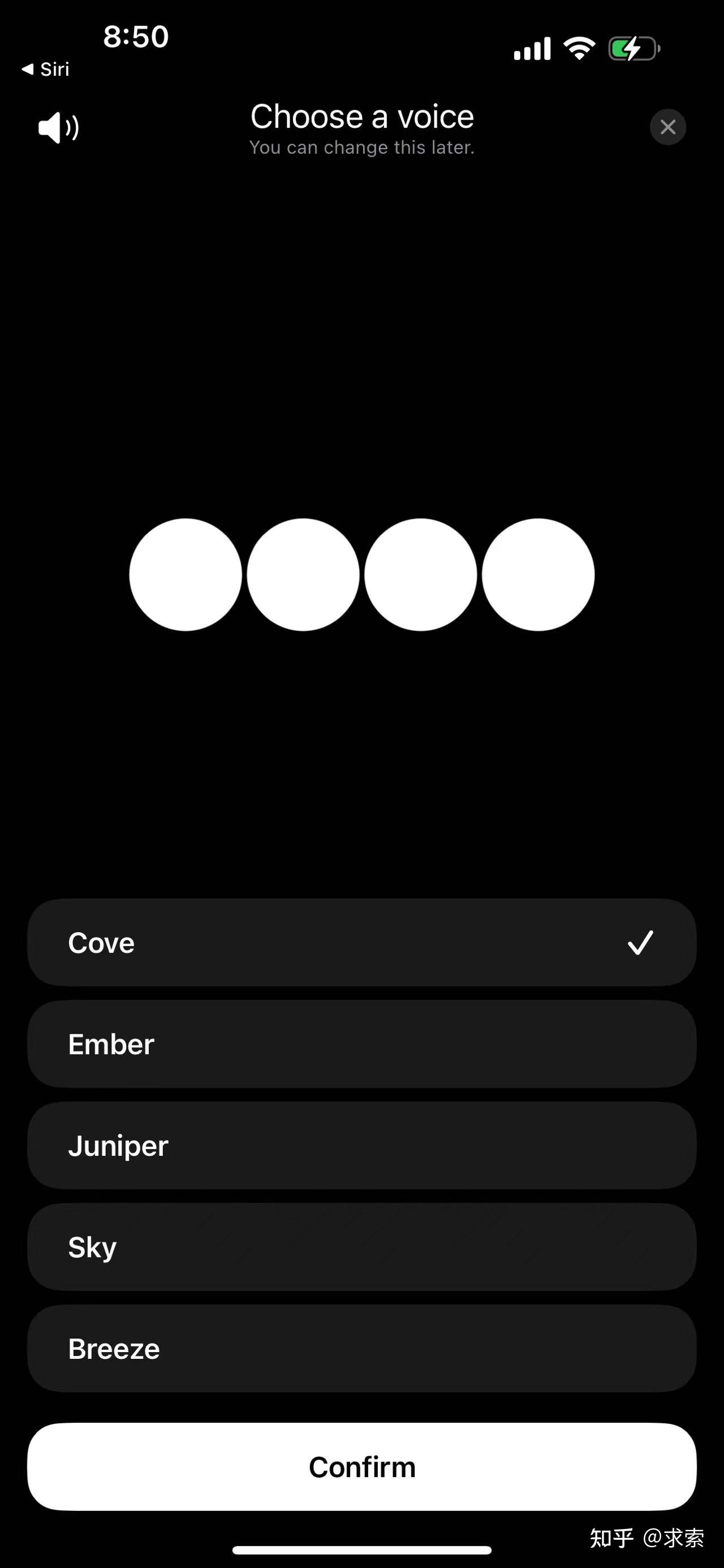
Task: Switch to the Sky voice
Action: (361, 1246)
